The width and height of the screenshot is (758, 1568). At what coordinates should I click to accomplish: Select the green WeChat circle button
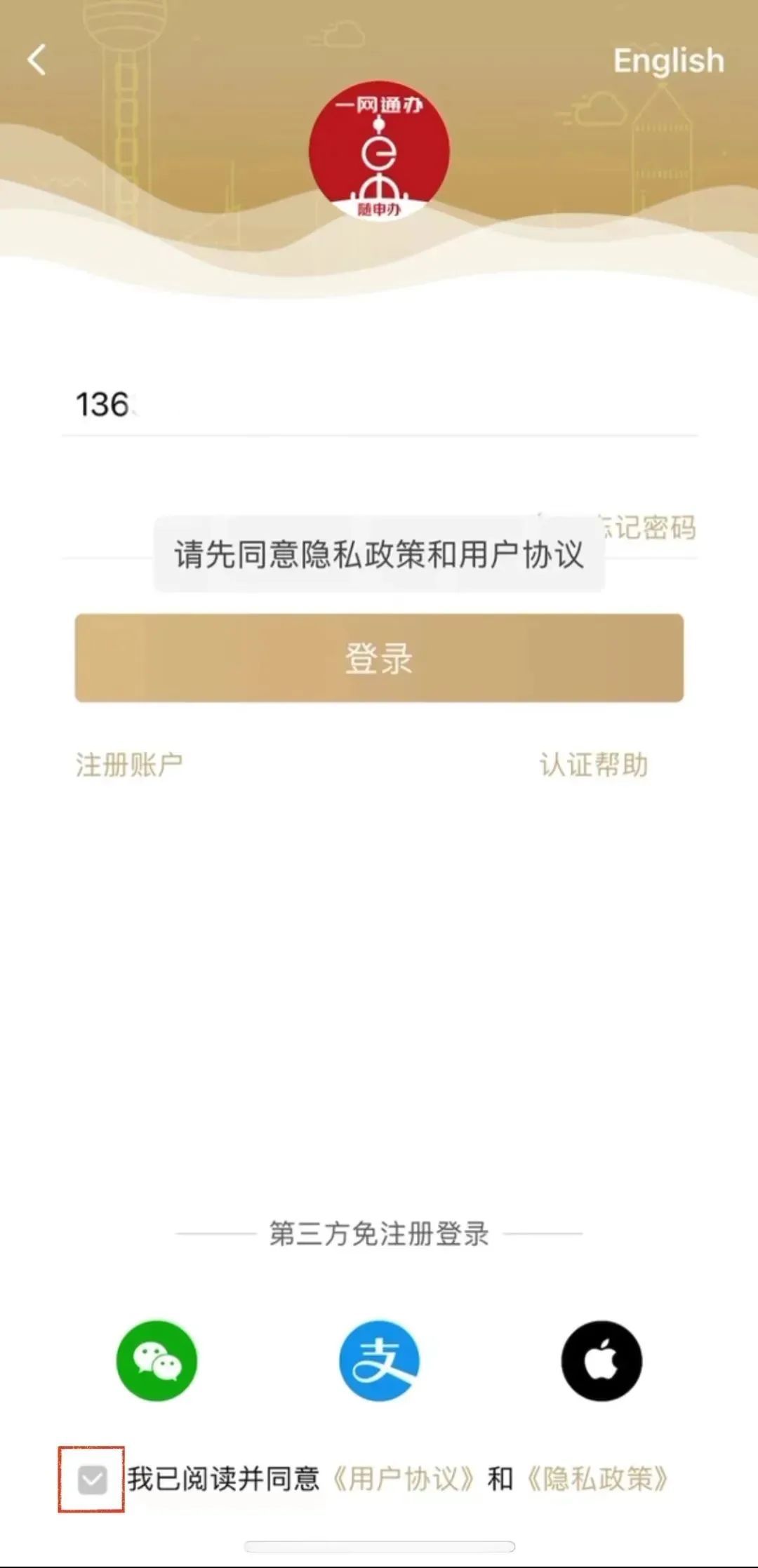156,1359
